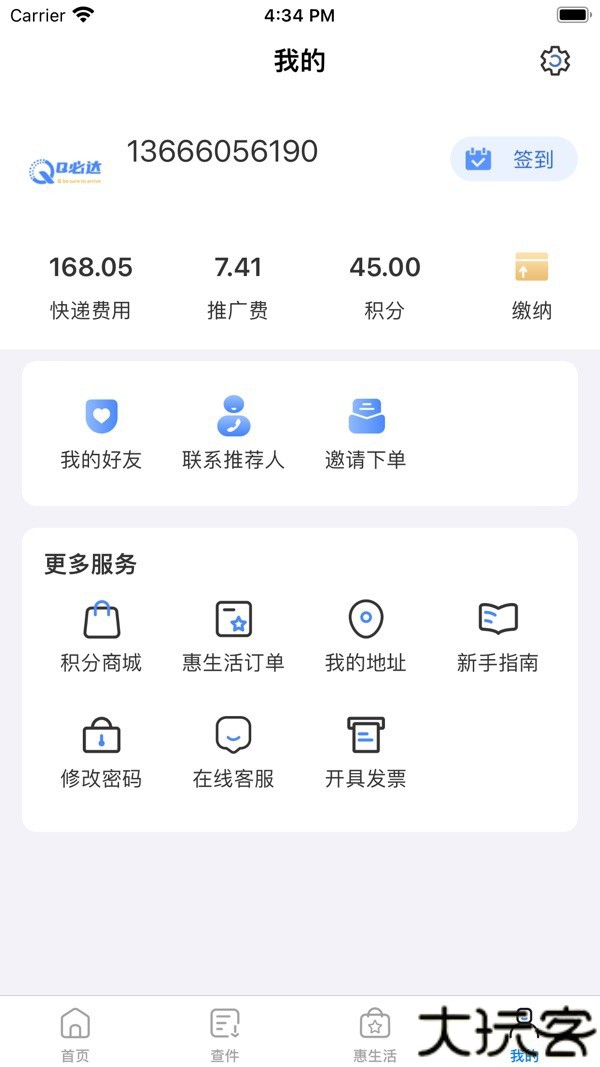
Task: Open 我的地址 address book
Action: point(366,637)
